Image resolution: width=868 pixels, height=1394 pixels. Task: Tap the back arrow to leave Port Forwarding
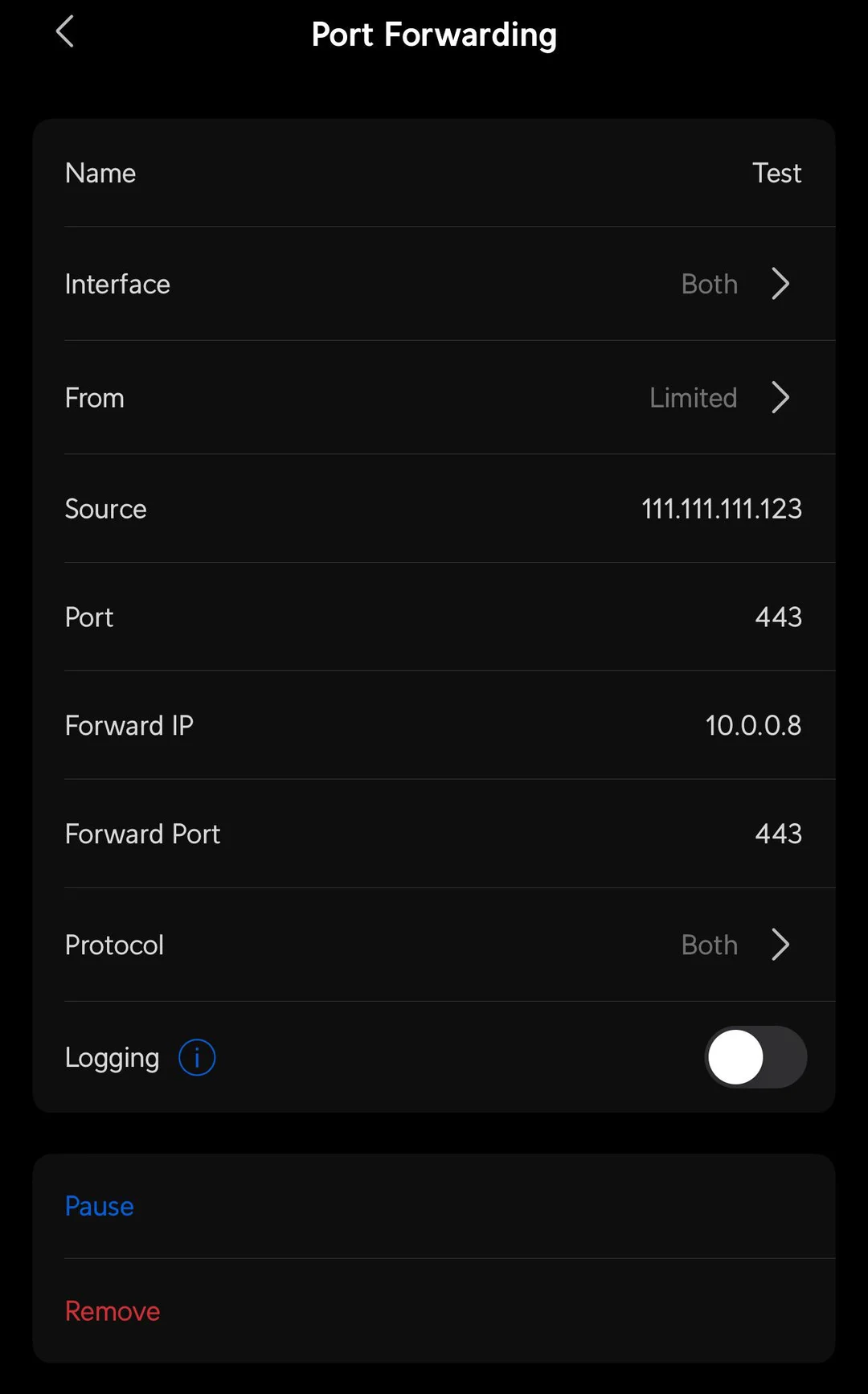click(64, 32)
